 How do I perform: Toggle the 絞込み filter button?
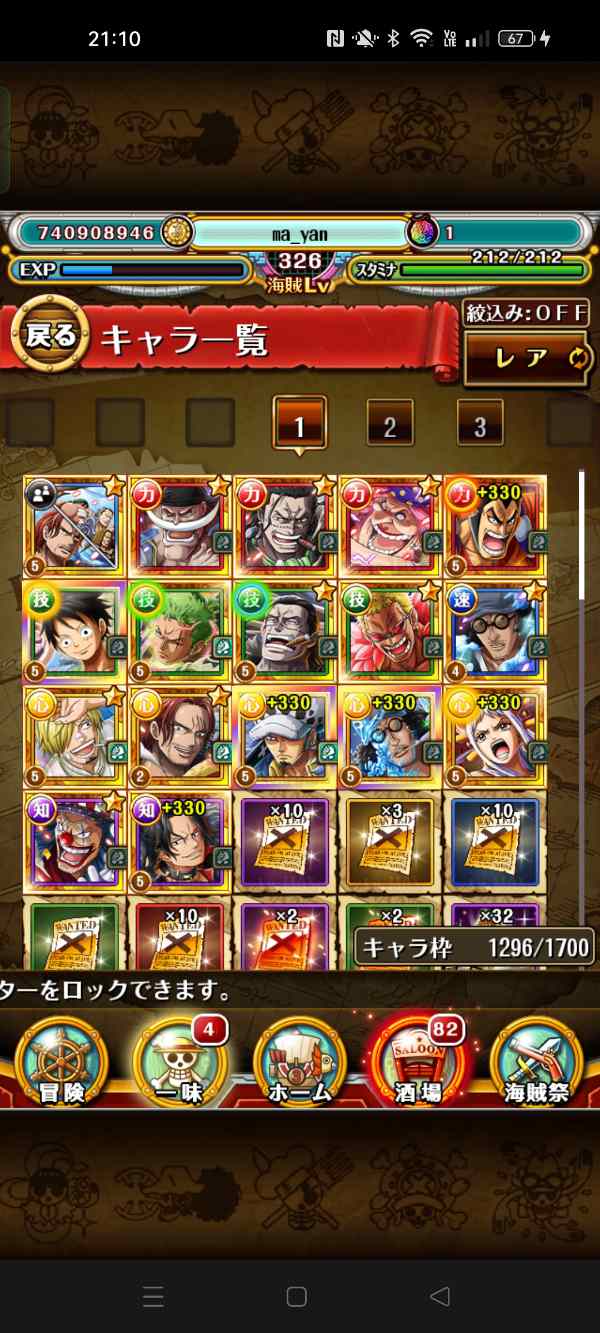(527, 312)
